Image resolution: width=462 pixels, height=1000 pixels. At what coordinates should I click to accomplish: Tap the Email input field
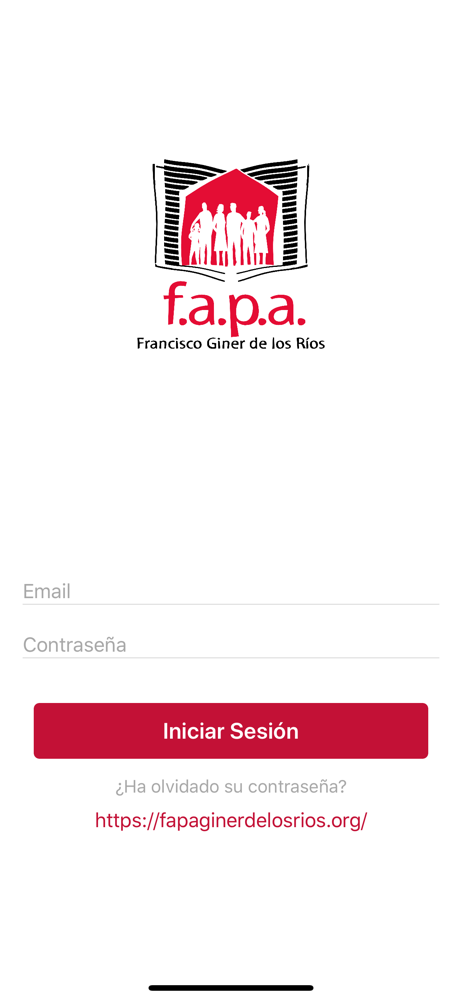[x=231, y=591]
